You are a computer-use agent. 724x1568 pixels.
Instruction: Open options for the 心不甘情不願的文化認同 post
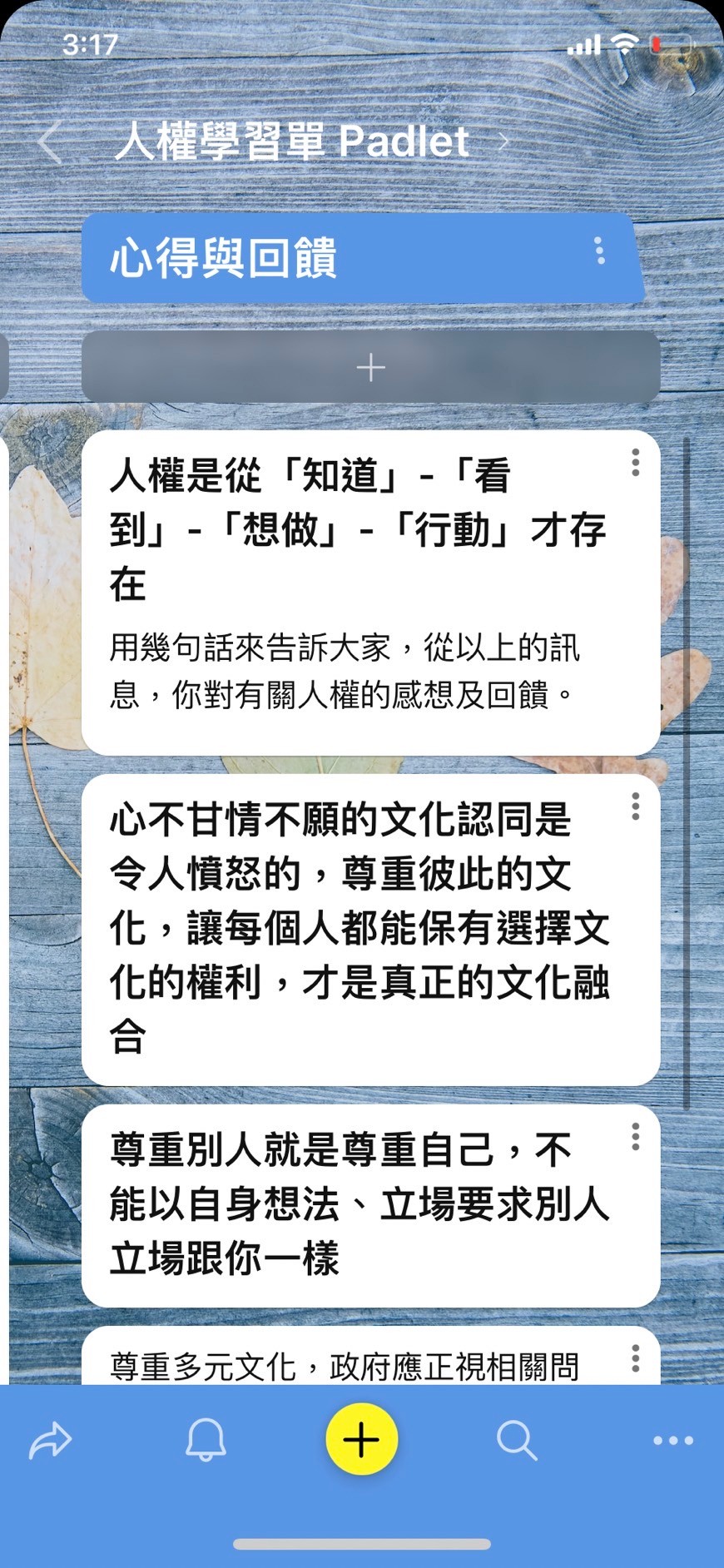(x=635, y=806)
